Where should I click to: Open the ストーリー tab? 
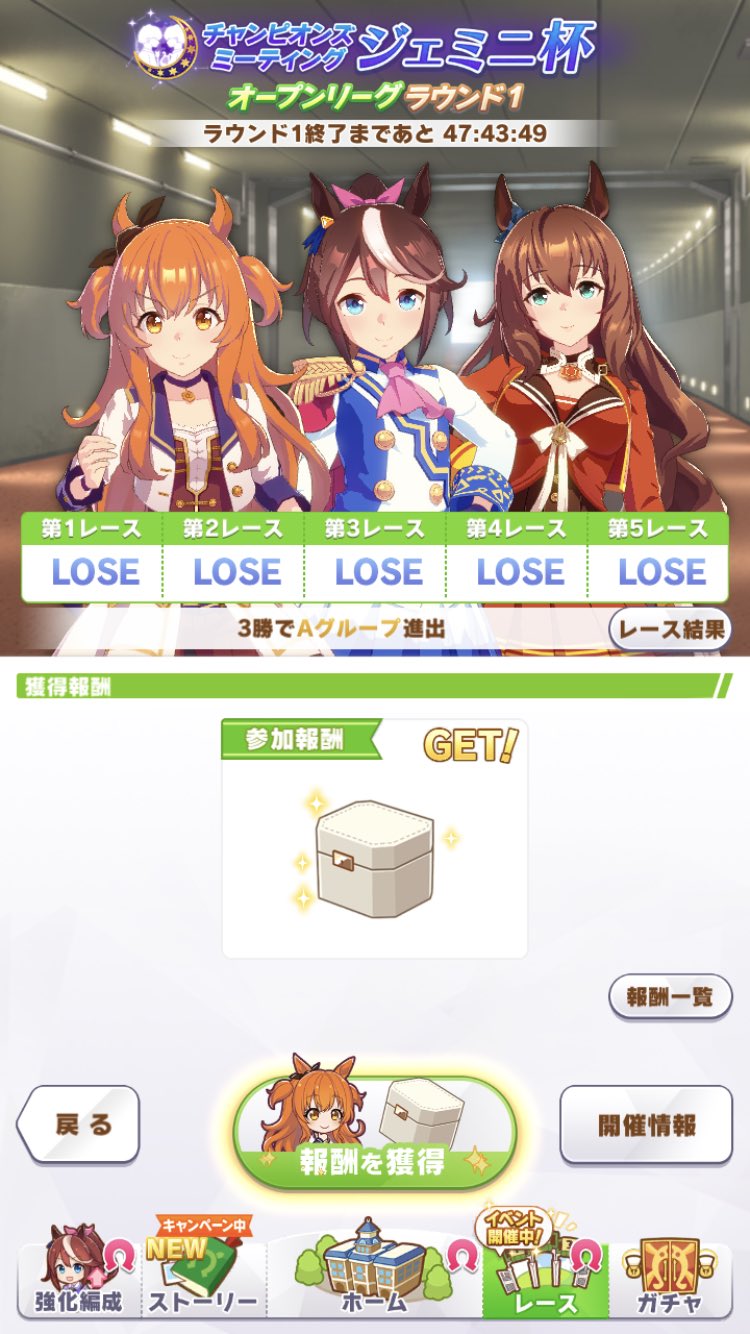pyautogui.click(x=203, y=1280)
